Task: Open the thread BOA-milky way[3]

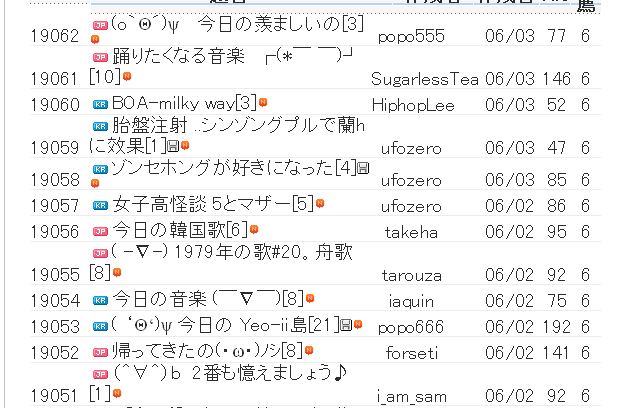Action: pos(184,104)
